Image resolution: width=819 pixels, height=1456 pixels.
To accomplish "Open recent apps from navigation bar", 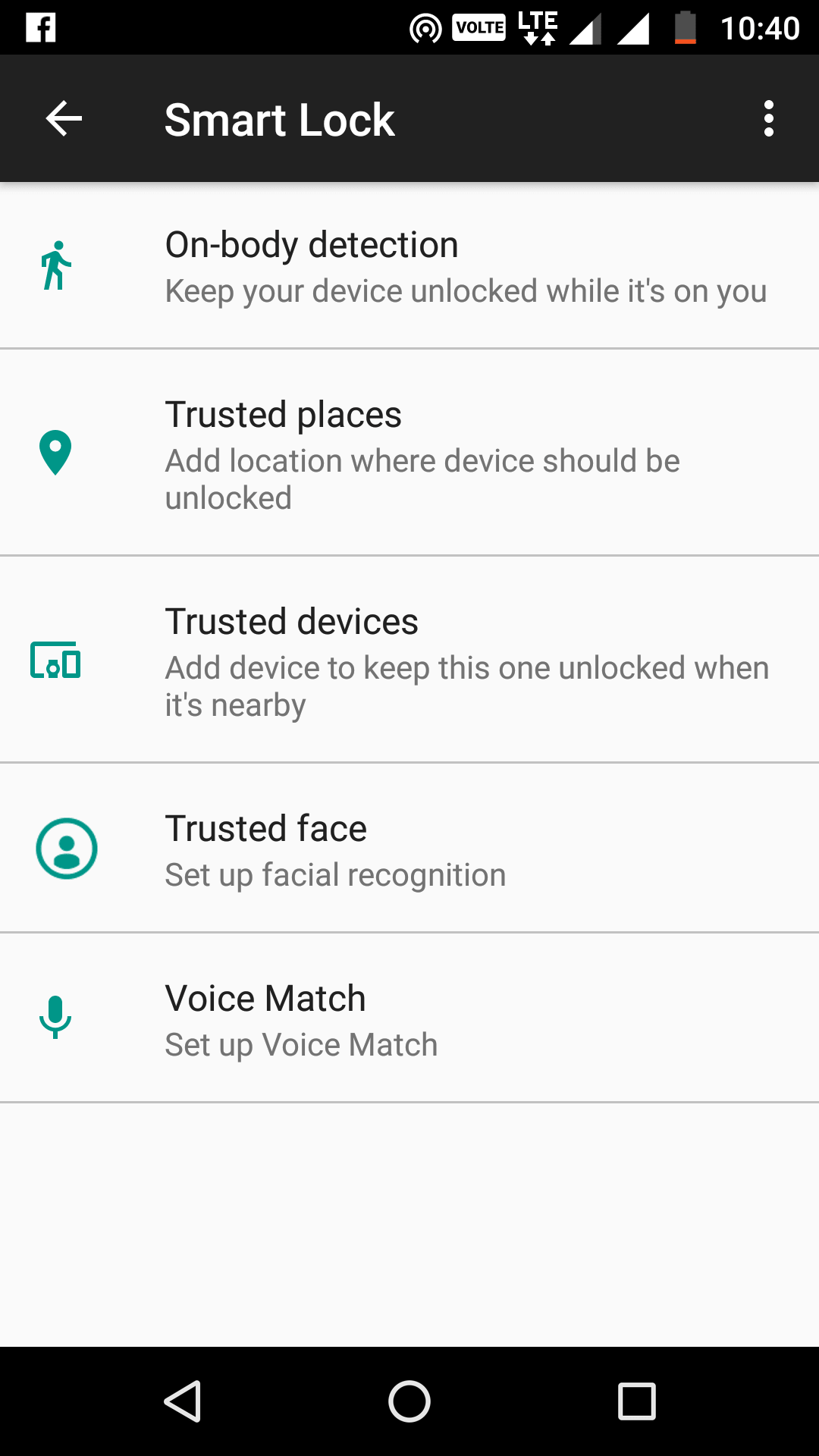I will (636, 1401).
